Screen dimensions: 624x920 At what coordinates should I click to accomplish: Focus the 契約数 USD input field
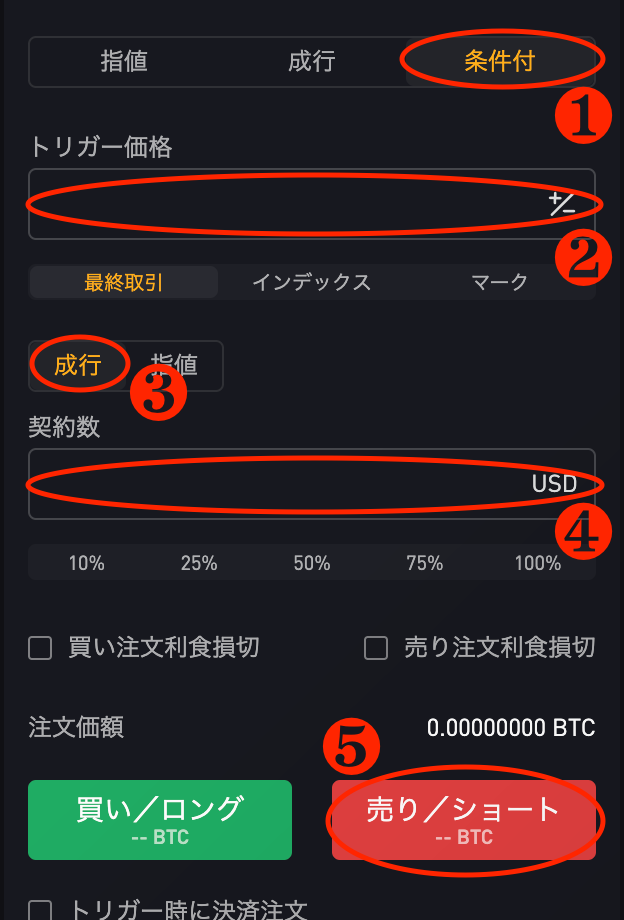270,484
